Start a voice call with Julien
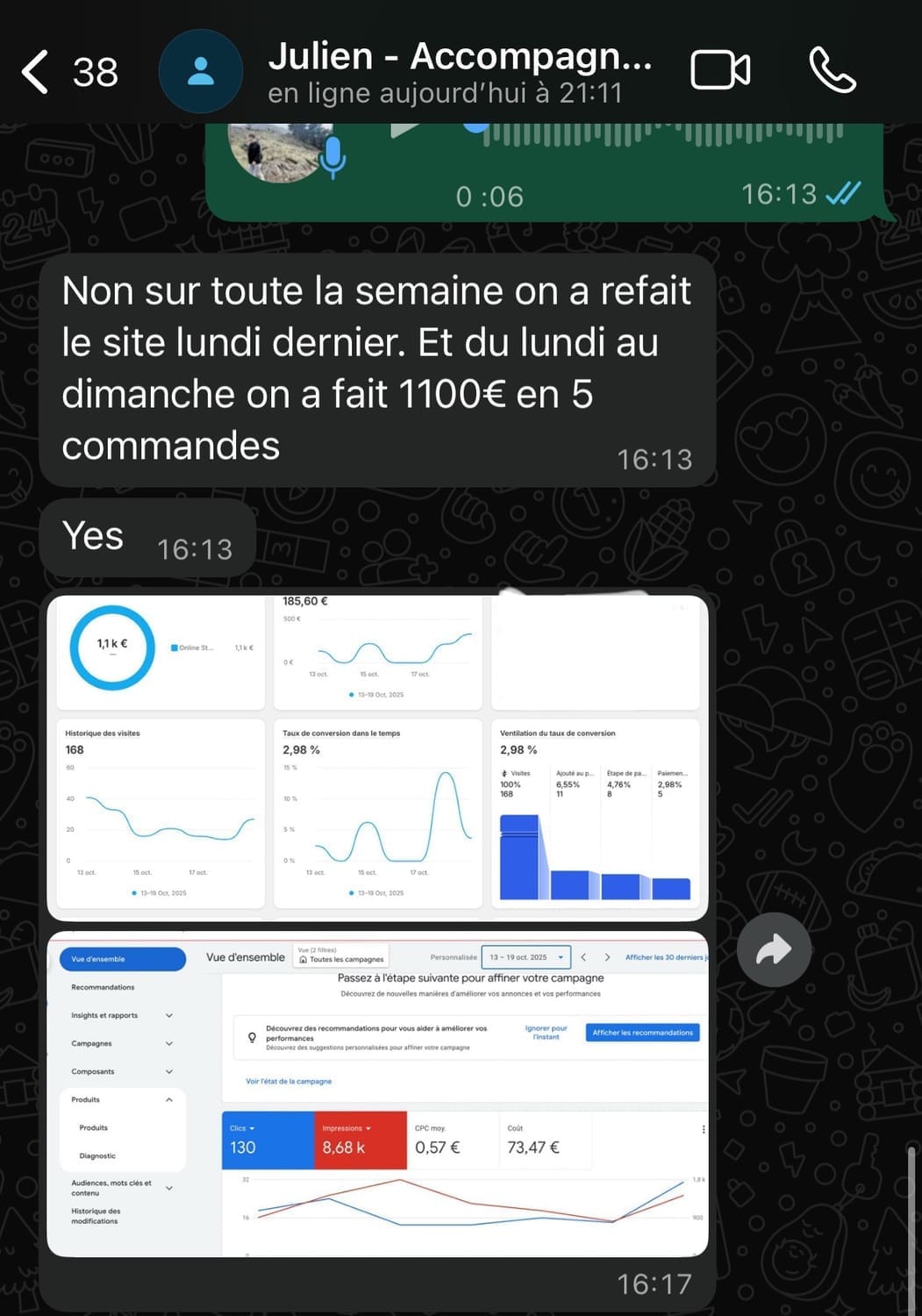The height and width of the screenshot is (1316, 922). (832, 71)
